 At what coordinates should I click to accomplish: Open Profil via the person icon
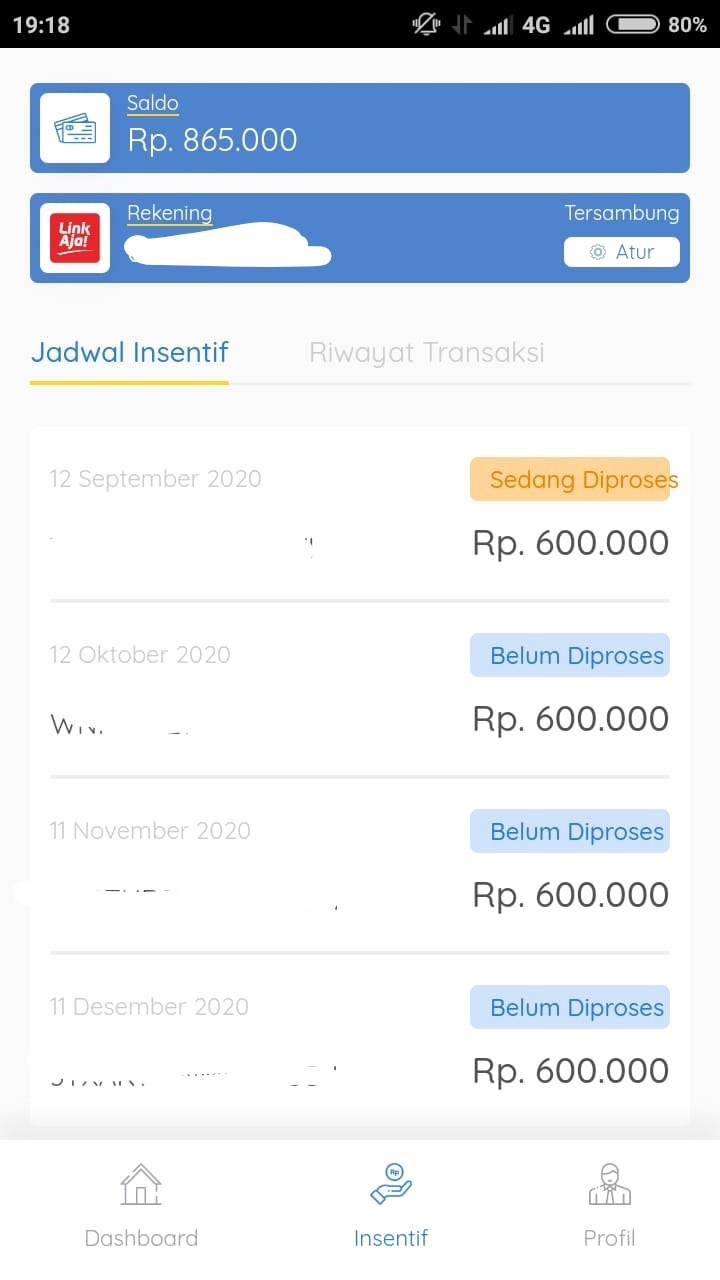609,1183
